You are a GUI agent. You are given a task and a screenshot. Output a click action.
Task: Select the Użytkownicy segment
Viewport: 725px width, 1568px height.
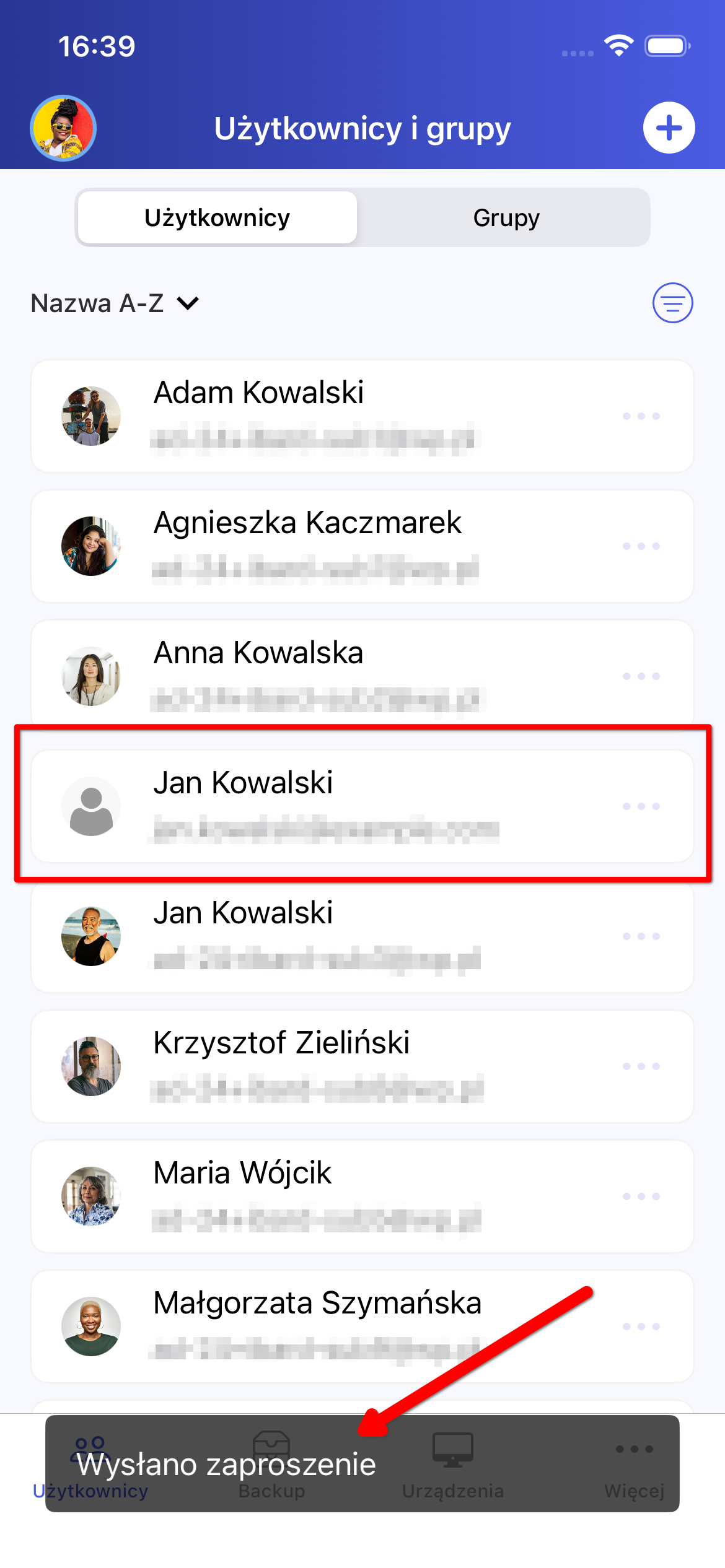click(x=217, y=218)
